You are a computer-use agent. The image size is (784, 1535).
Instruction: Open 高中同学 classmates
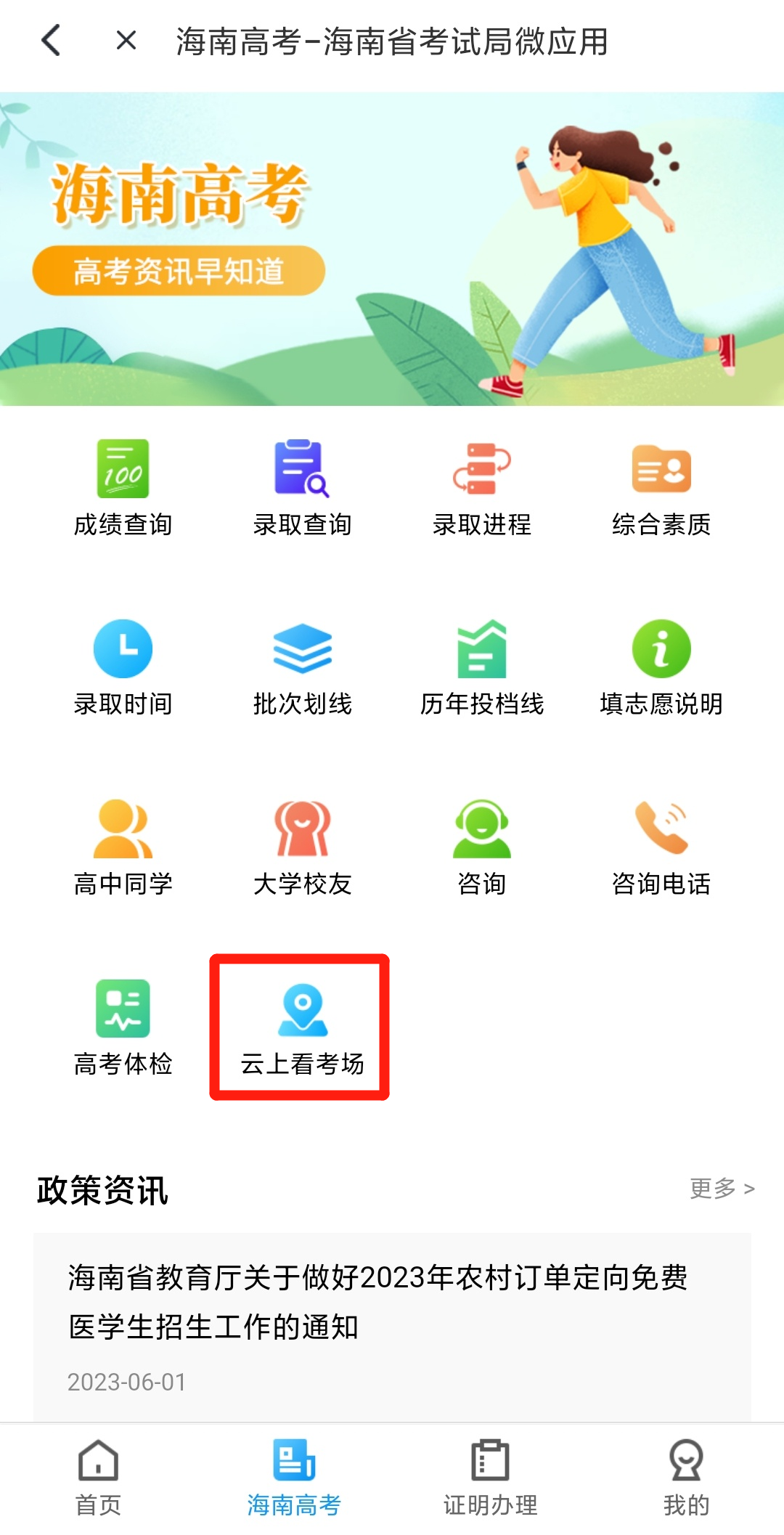click(x=123, y=847)
